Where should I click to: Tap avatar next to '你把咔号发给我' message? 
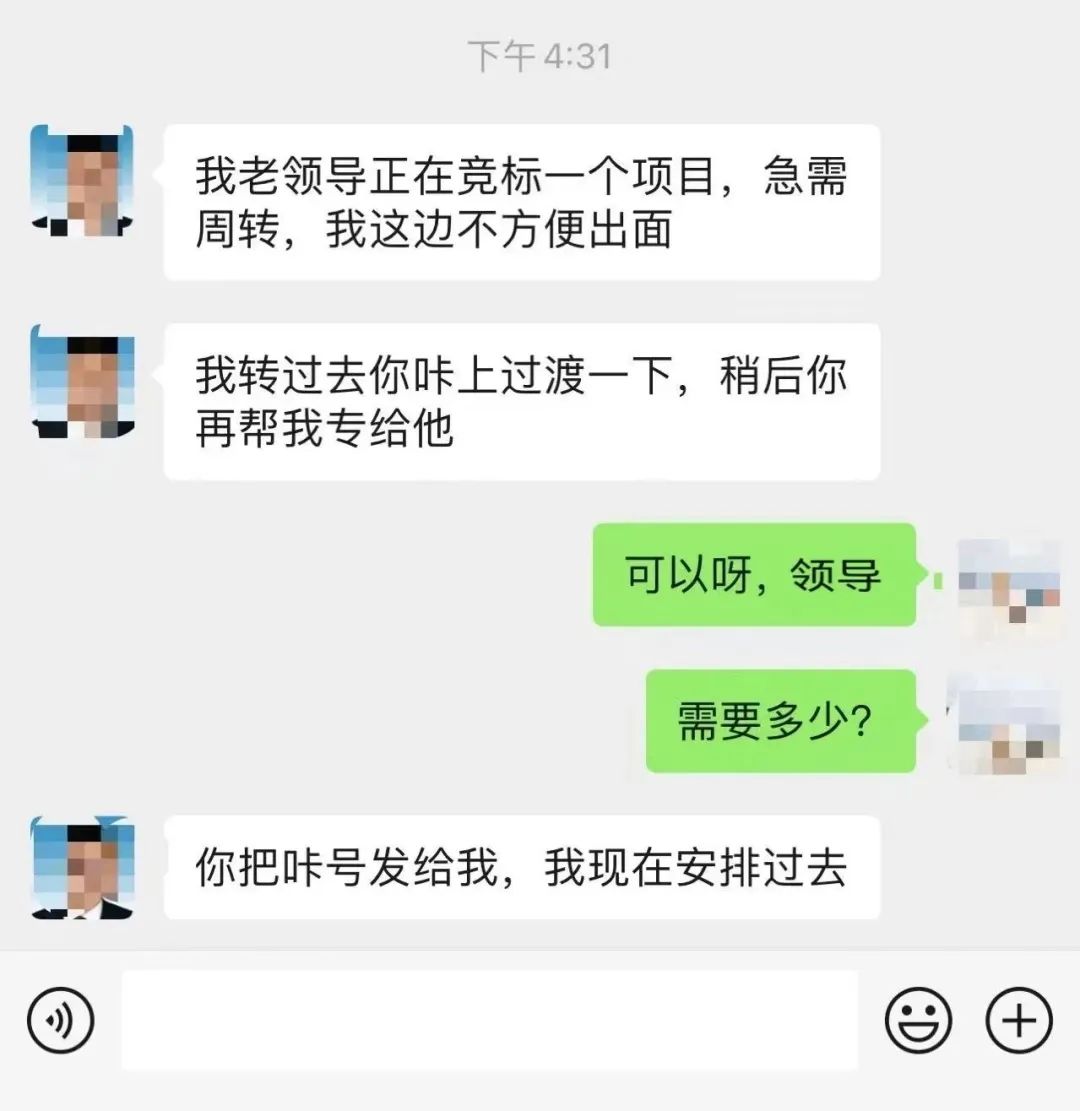pos(83,867)
